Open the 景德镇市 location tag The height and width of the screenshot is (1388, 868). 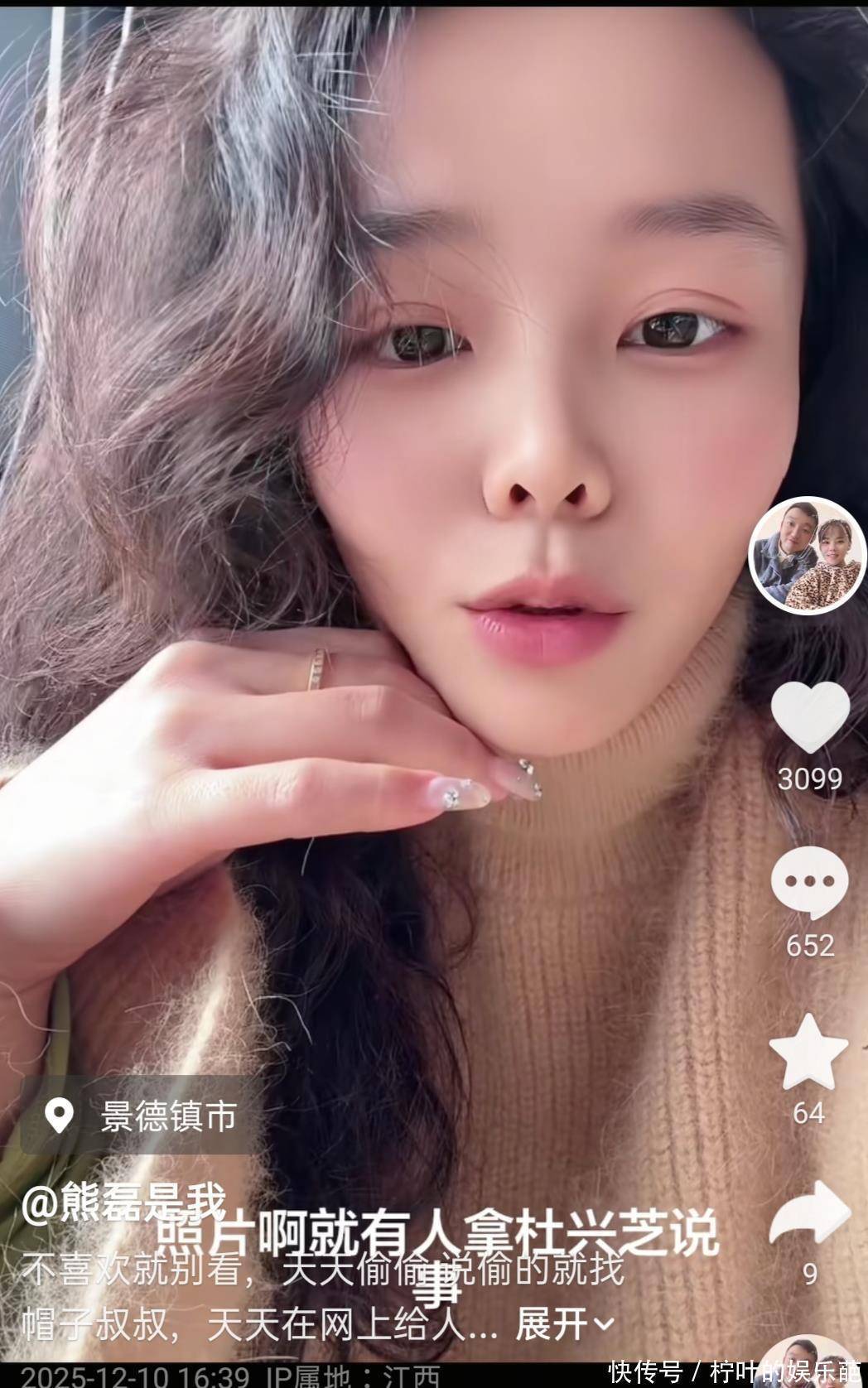coord(141,1116)
